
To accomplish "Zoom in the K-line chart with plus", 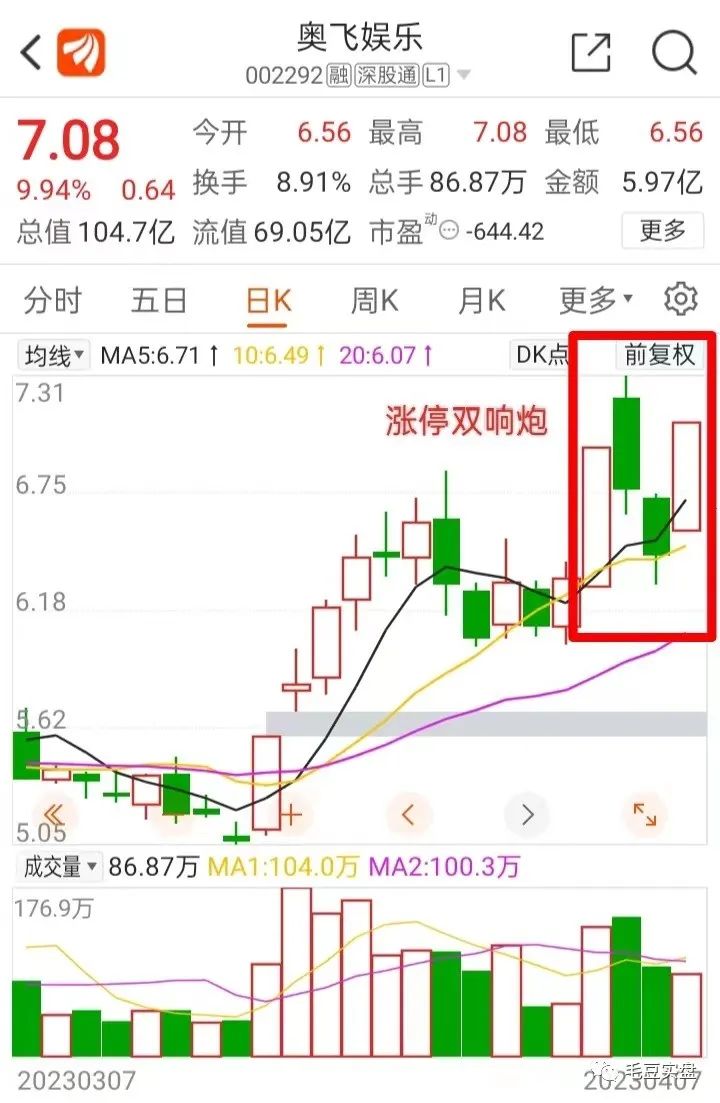I will point(291,813).
